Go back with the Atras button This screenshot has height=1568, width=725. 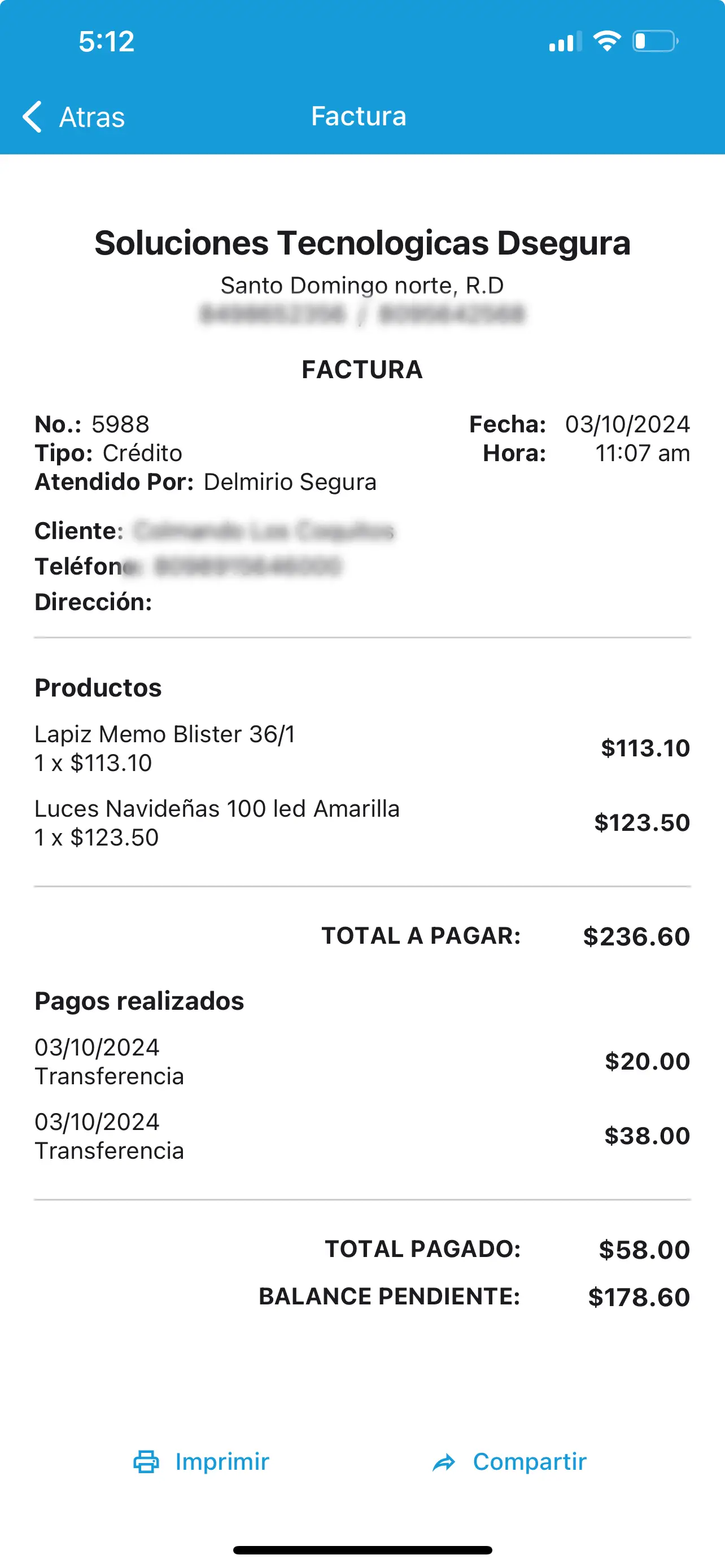73,116
